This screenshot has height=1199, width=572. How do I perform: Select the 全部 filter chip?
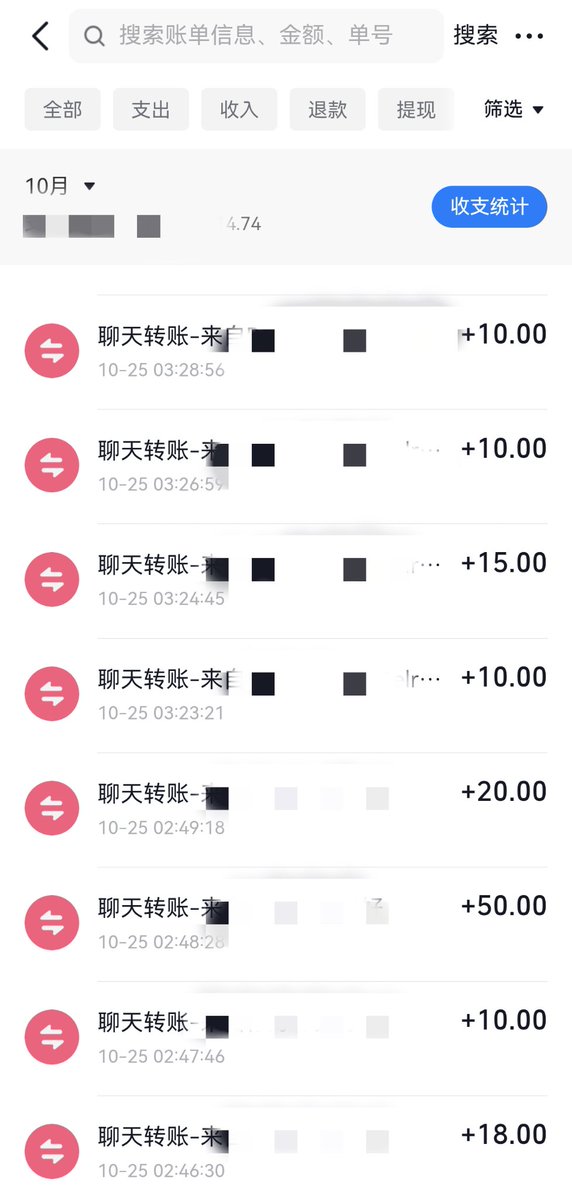tap(63, 109)
